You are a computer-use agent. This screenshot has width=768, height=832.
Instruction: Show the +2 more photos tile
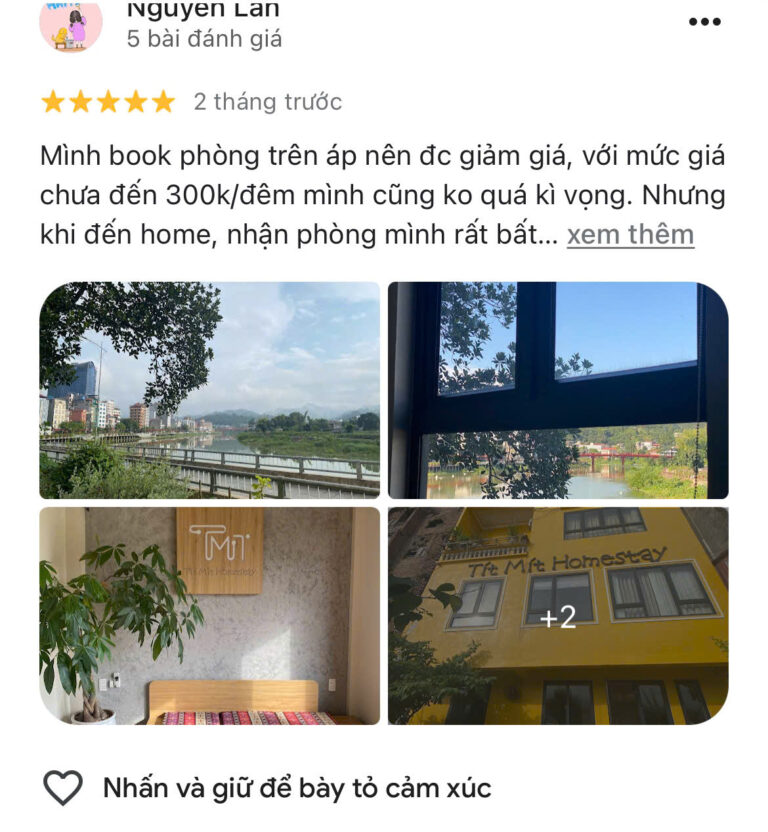point(558,615)
